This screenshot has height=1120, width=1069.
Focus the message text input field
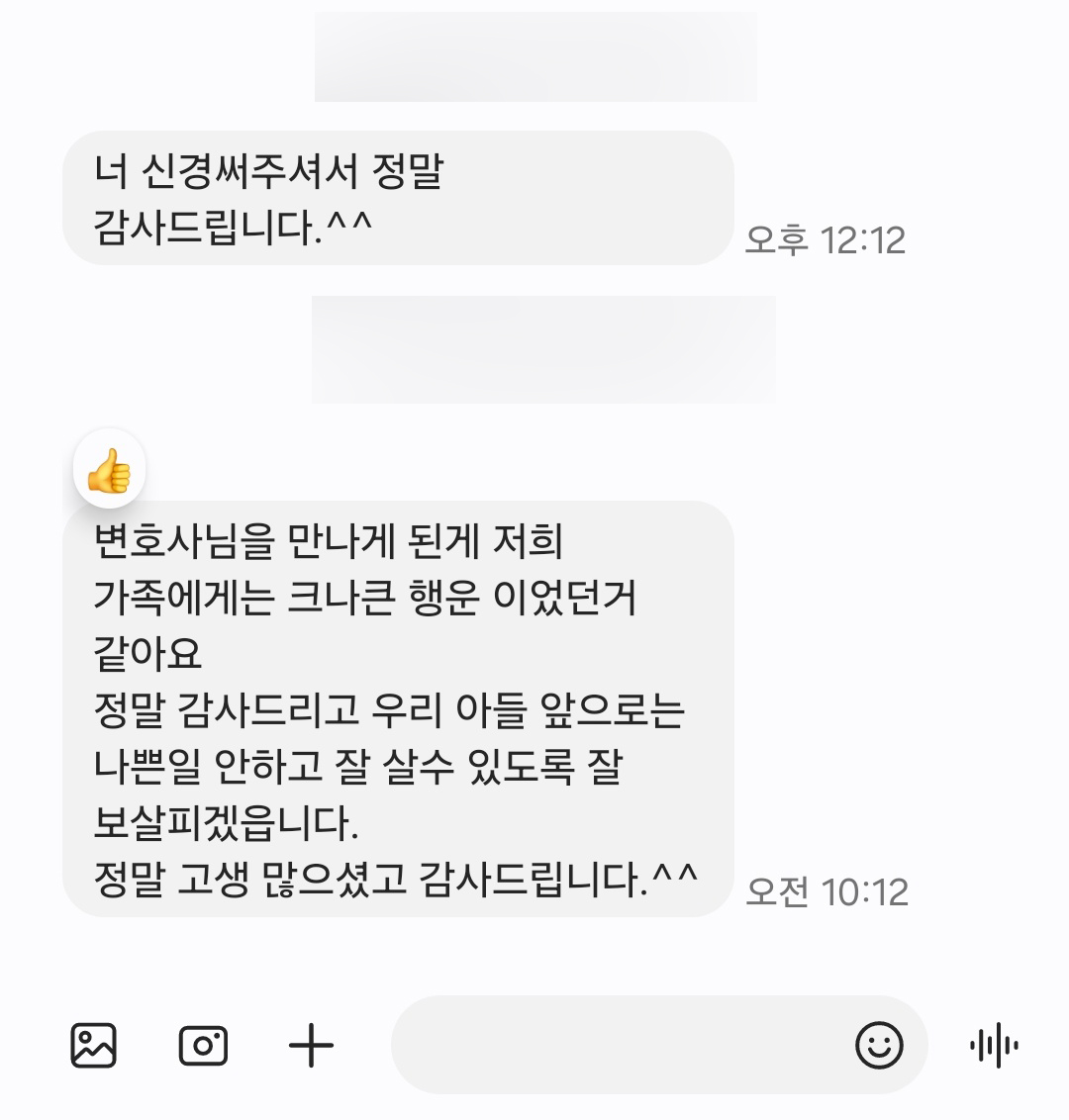coord(614,1045)
